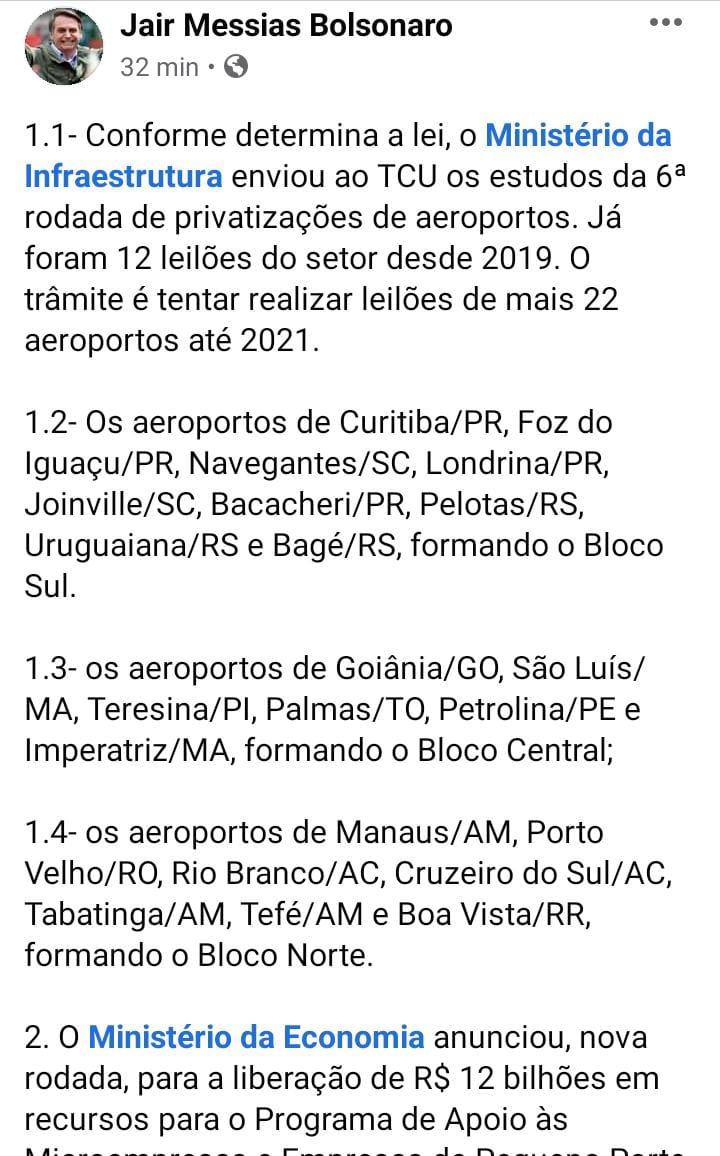
Task: Open the Ministério da Economia page link
Action: coord(260,1039)
